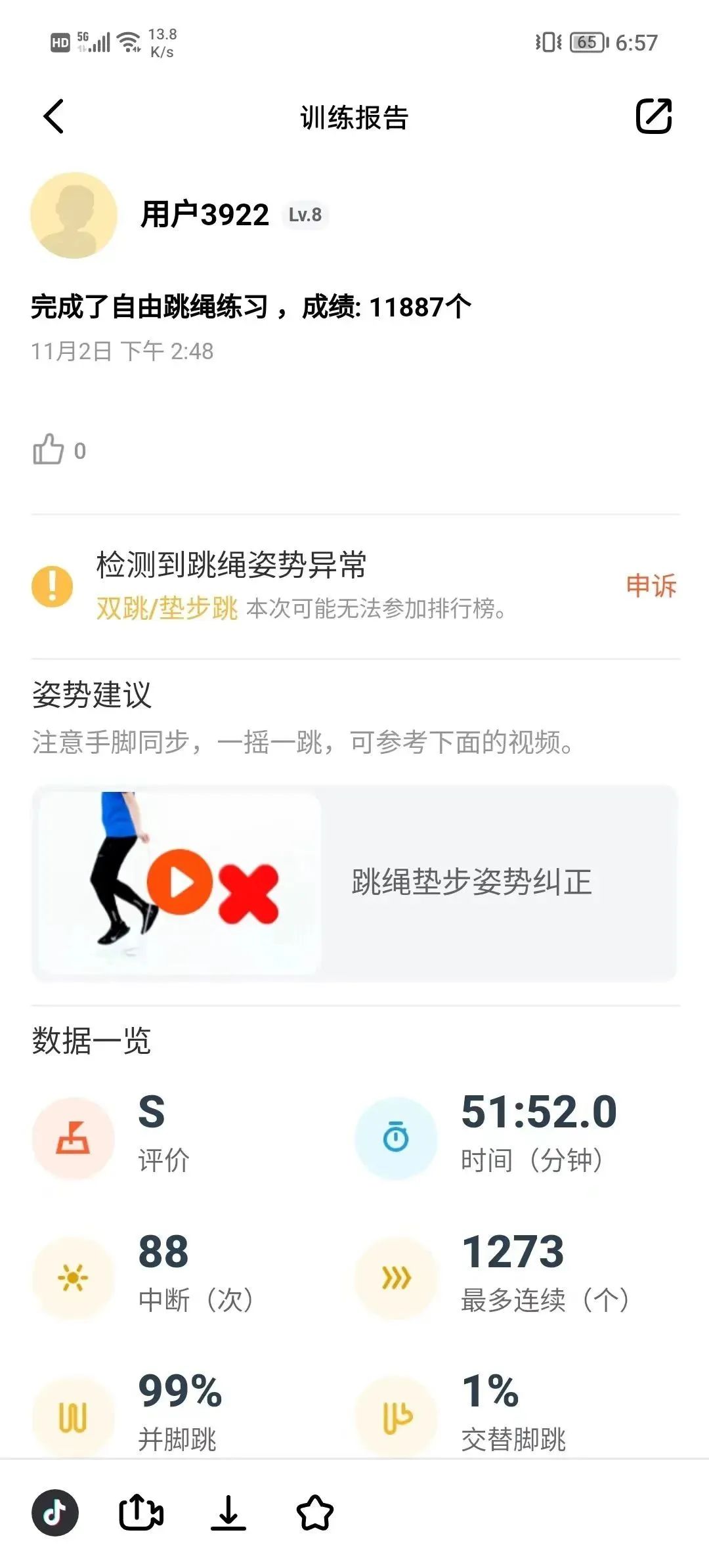
Task: Download the training report image
Action: (228, 1513)
